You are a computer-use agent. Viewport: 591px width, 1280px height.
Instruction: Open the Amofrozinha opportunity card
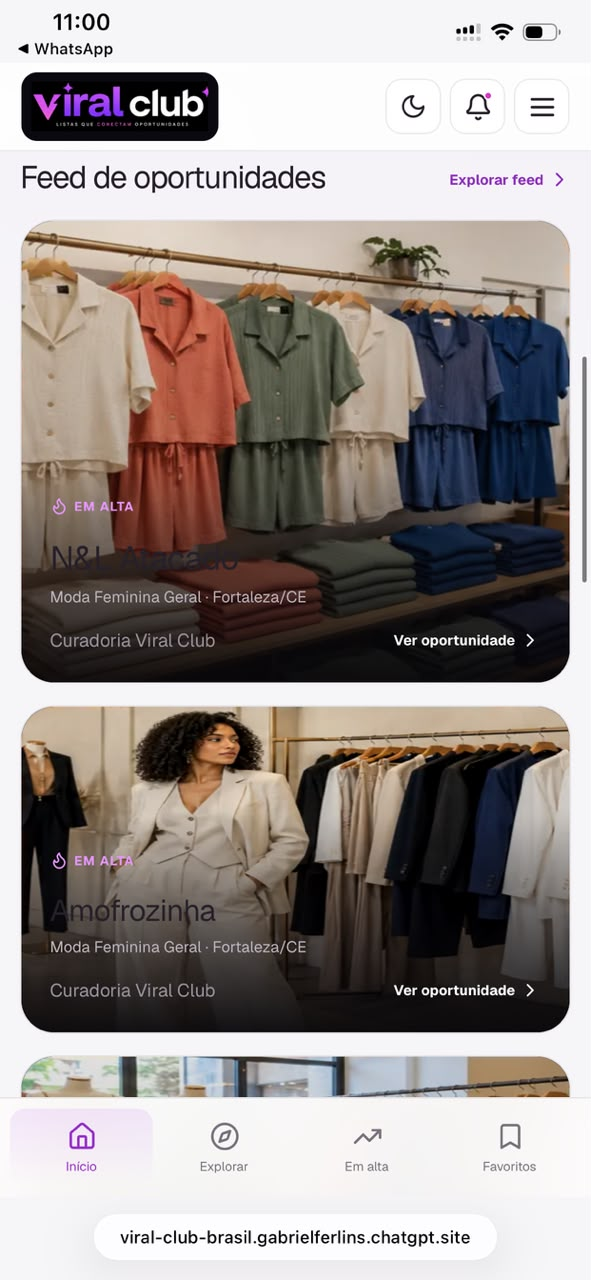click(295, 869)
